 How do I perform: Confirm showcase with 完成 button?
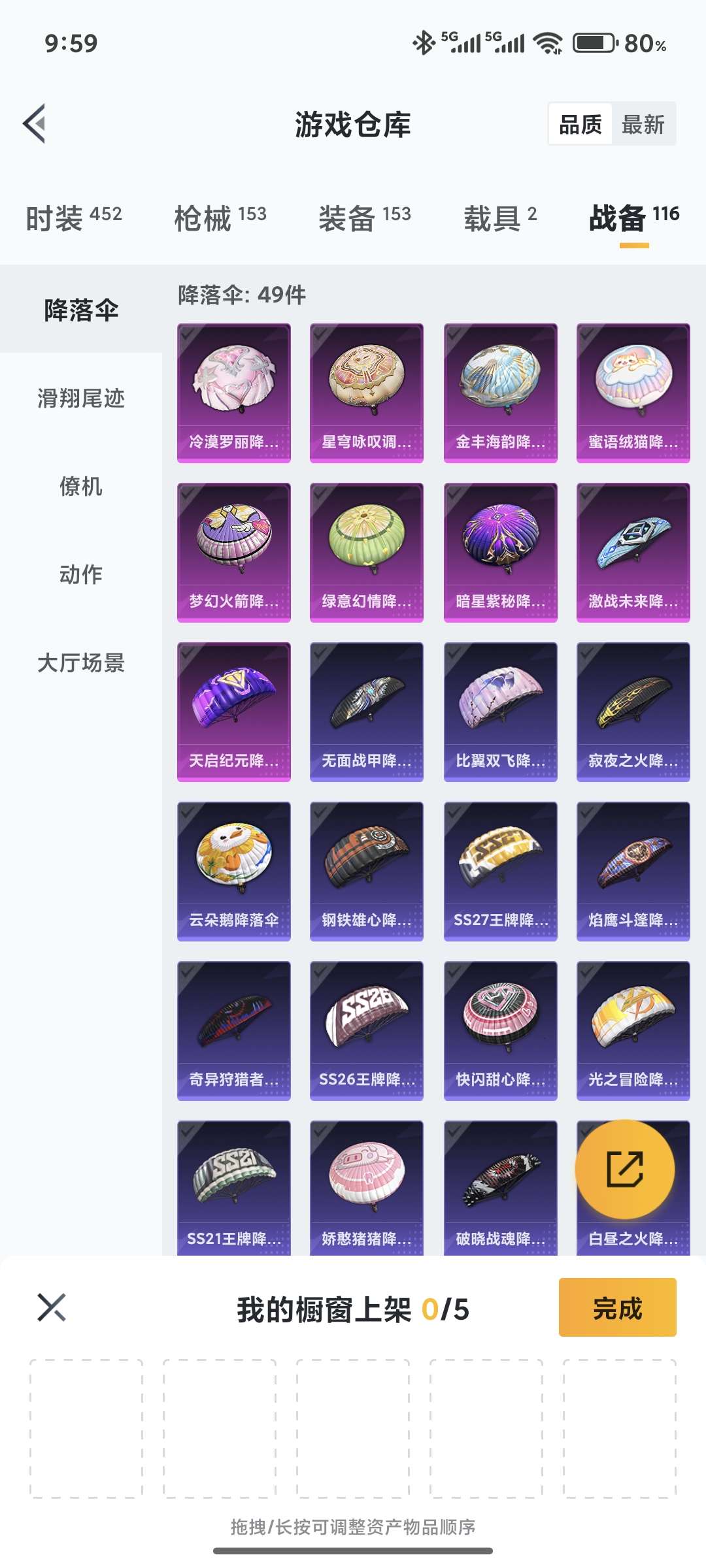click(x=617, y=1308)
